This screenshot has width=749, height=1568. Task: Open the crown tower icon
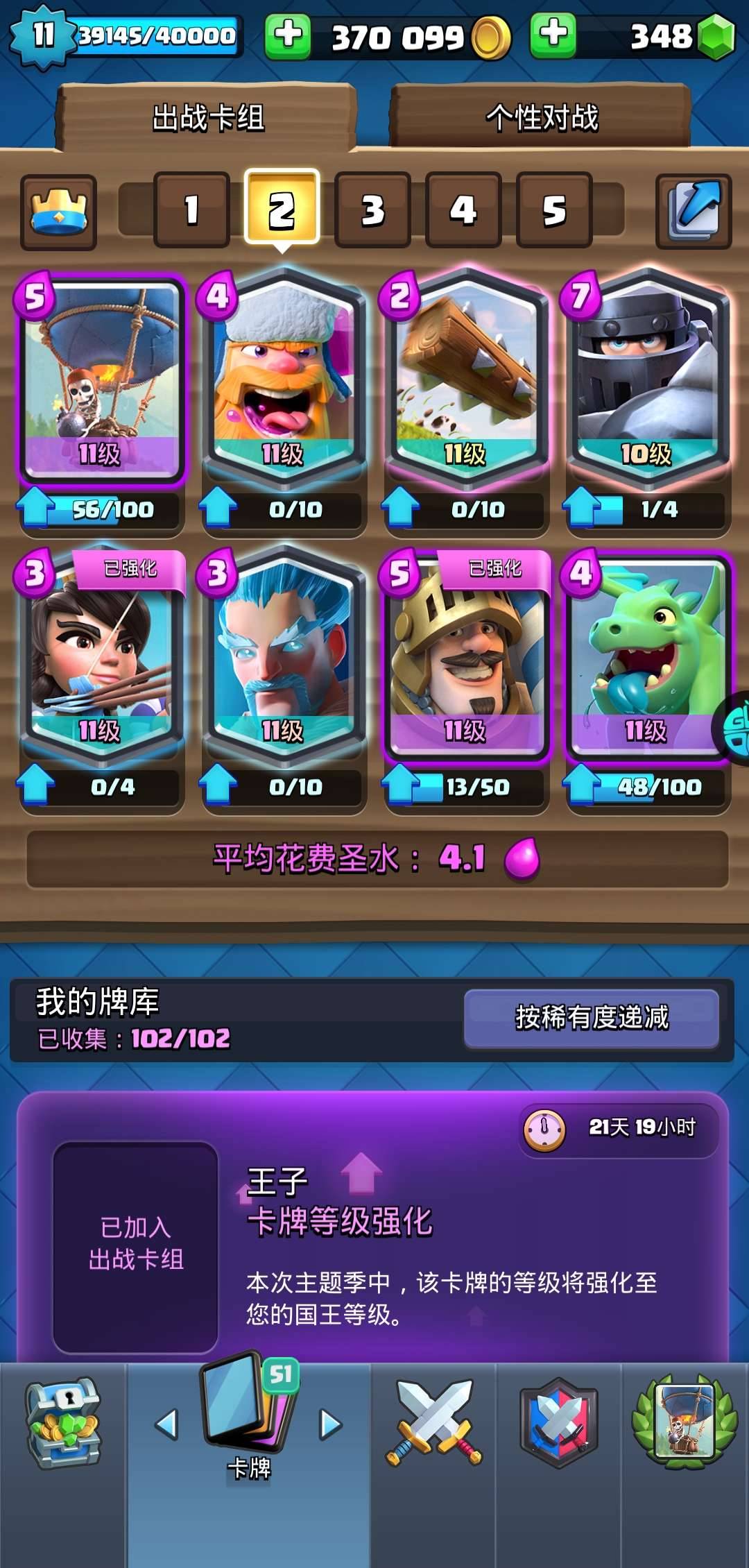(59, 212)
